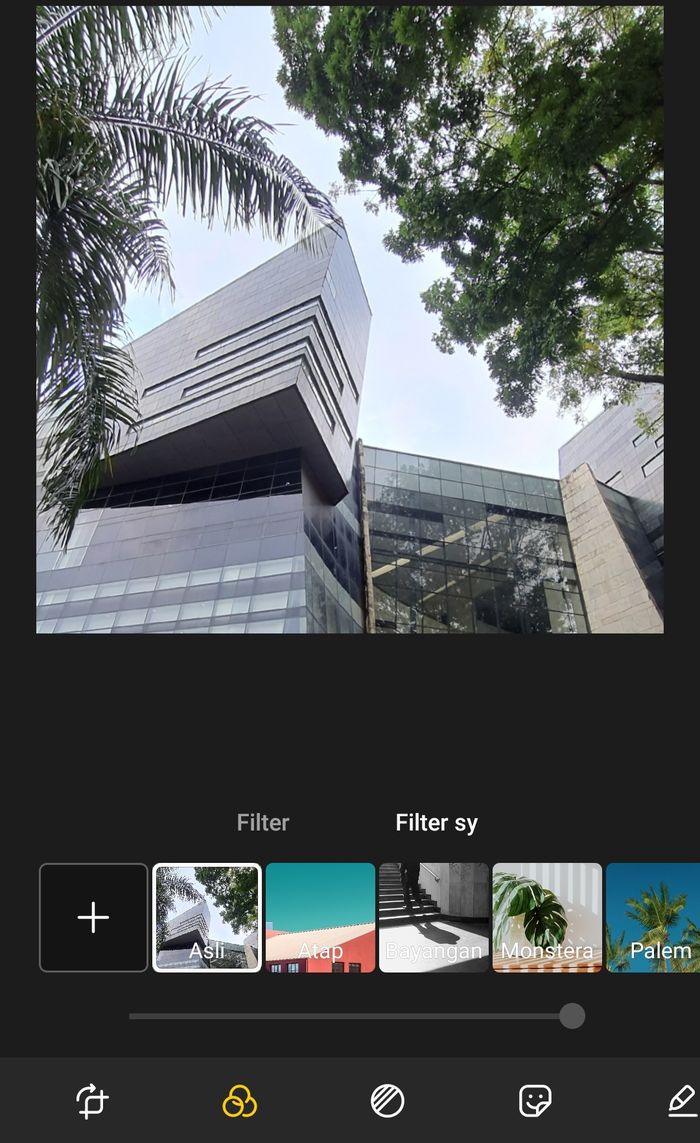Choose the Monstera filter

[547, 917]
